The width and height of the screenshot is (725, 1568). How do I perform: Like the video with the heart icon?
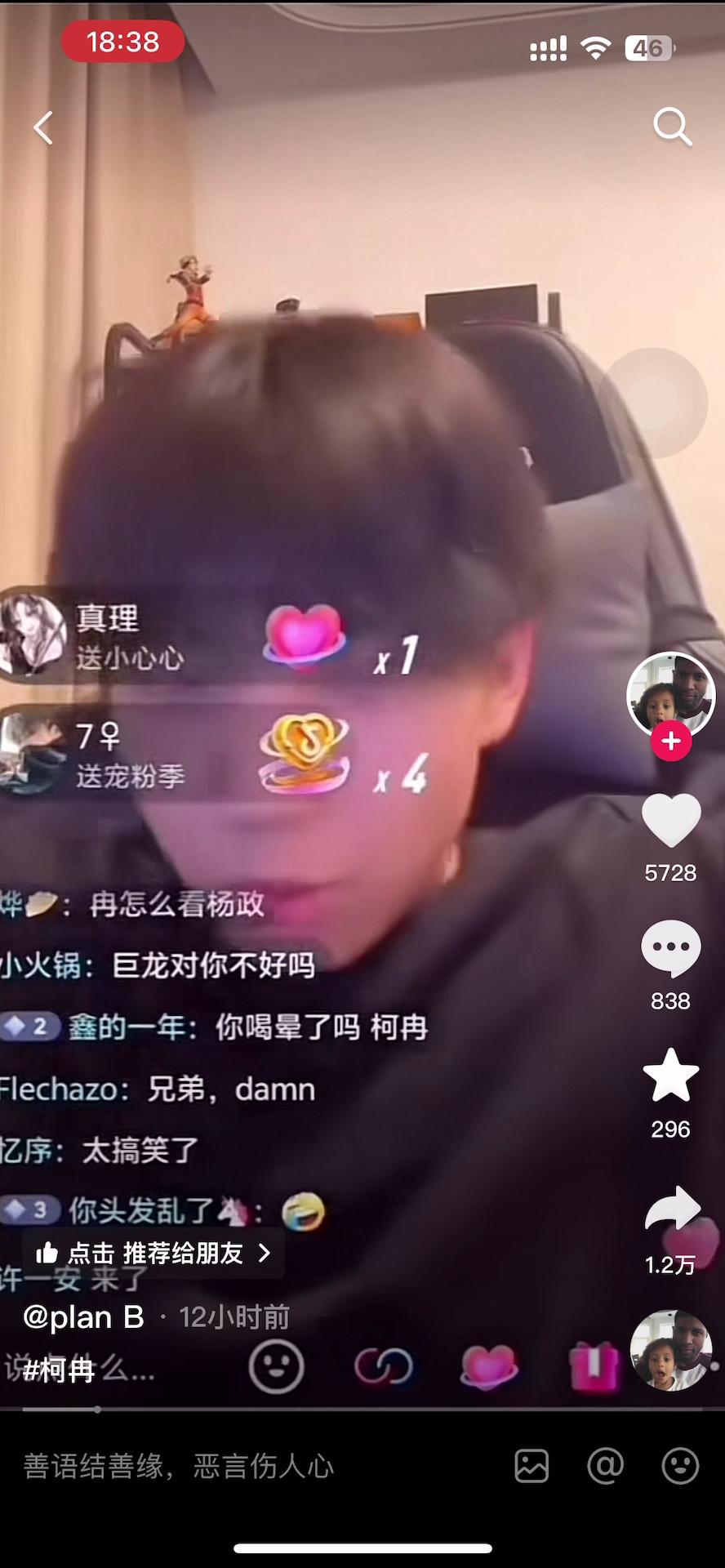(671, 820)
